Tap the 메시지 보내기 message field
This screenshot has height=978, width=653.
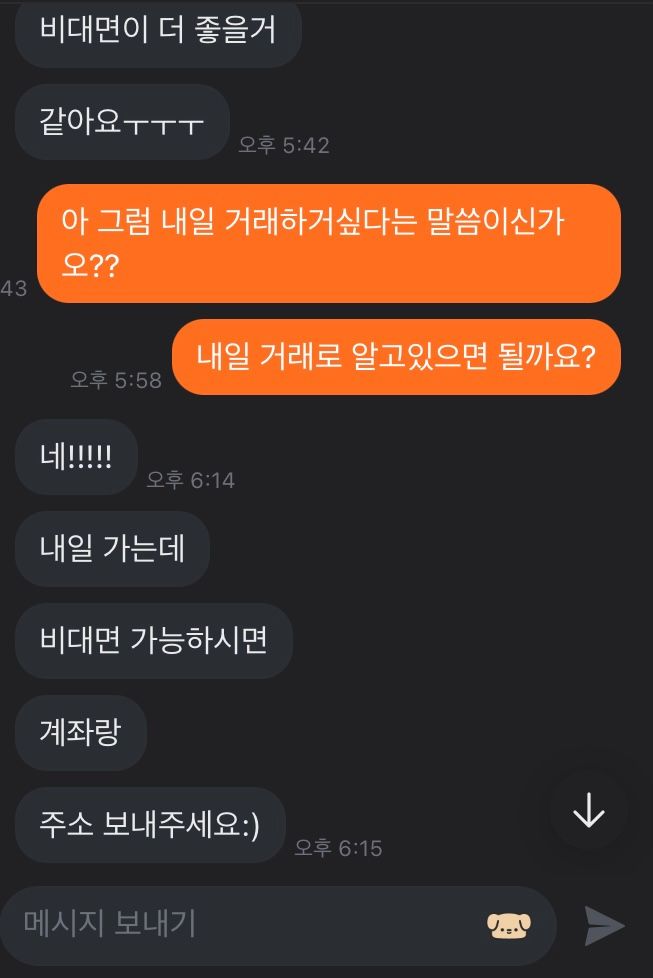coord(278,924)
